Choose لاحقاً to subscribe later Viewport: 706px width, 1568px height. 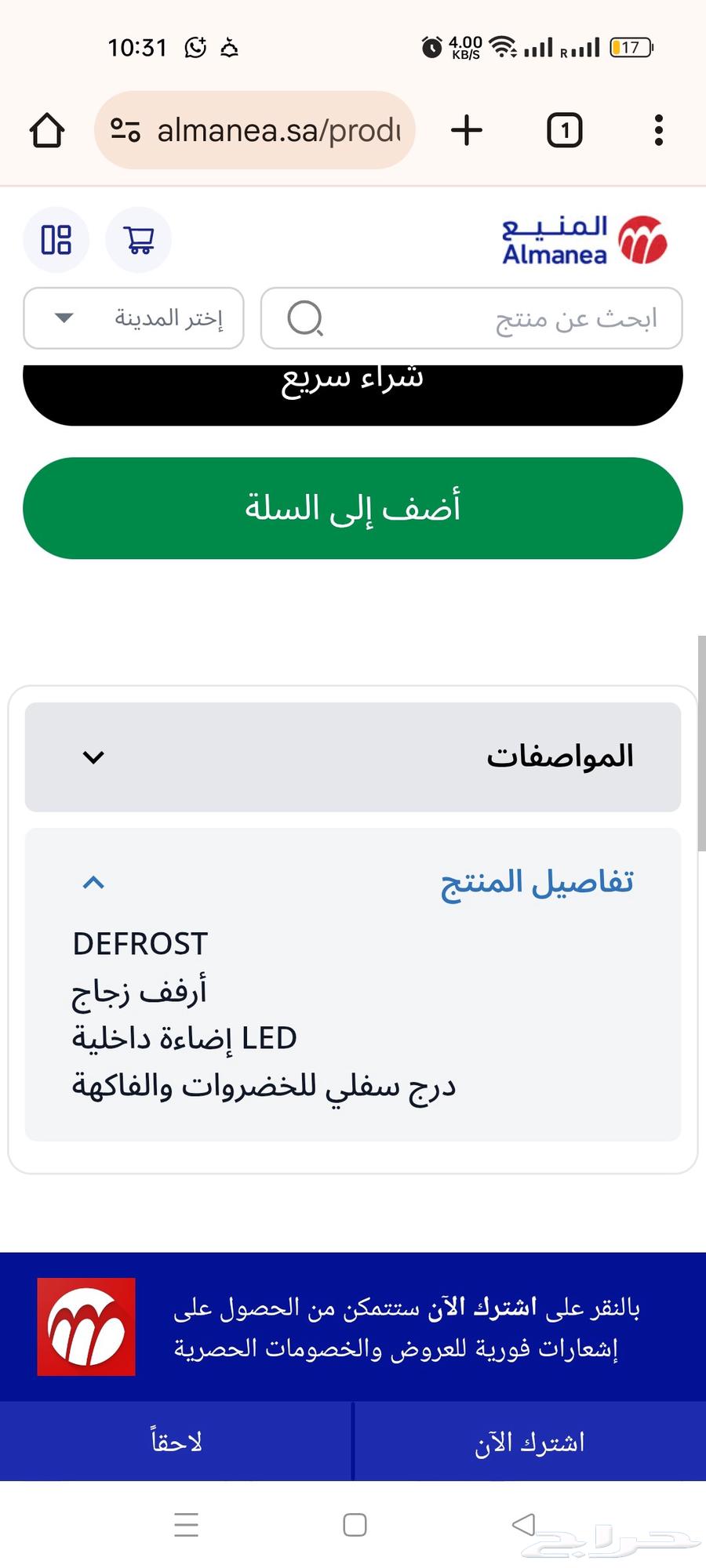(x=176, y=1442)
